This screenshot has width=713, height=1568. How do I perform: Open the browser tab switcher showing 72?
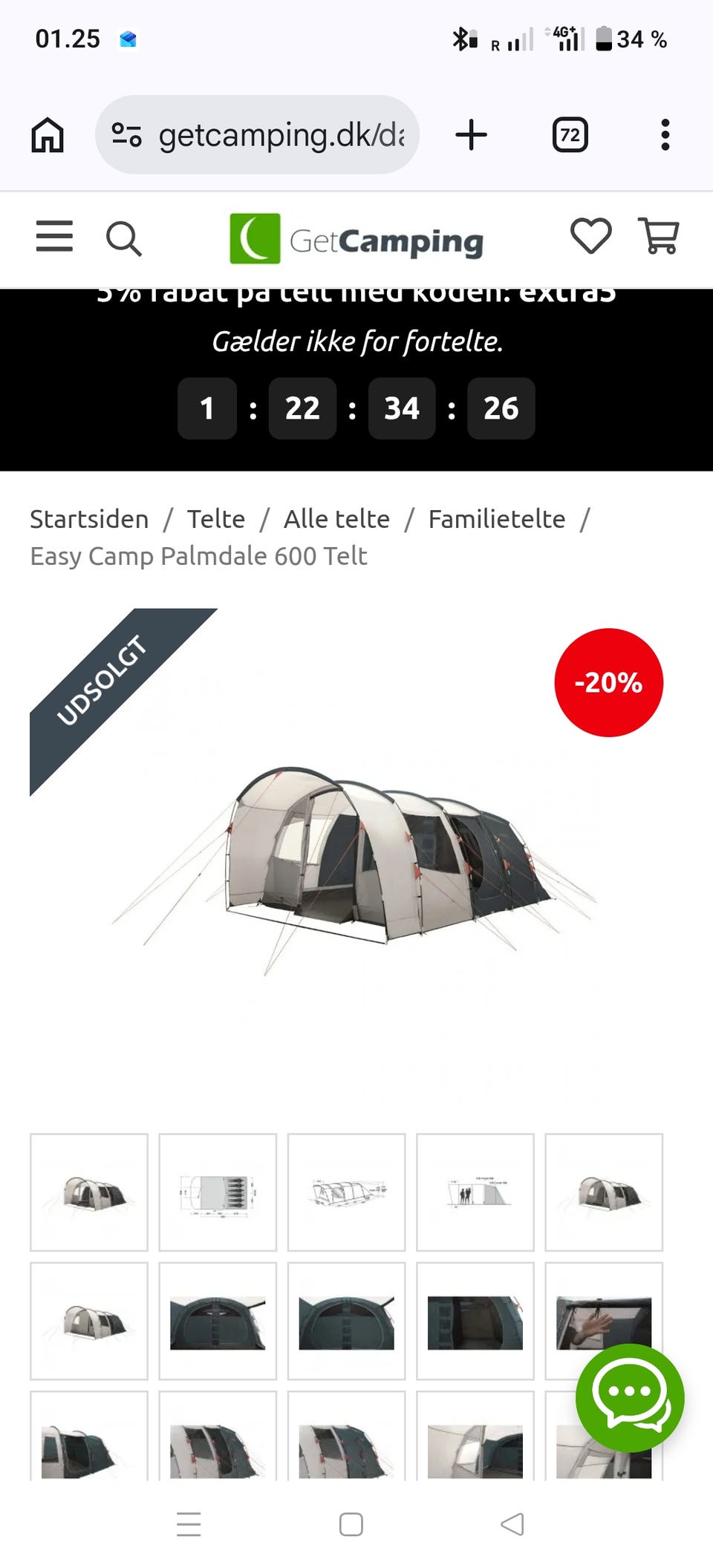coord(570,134)
